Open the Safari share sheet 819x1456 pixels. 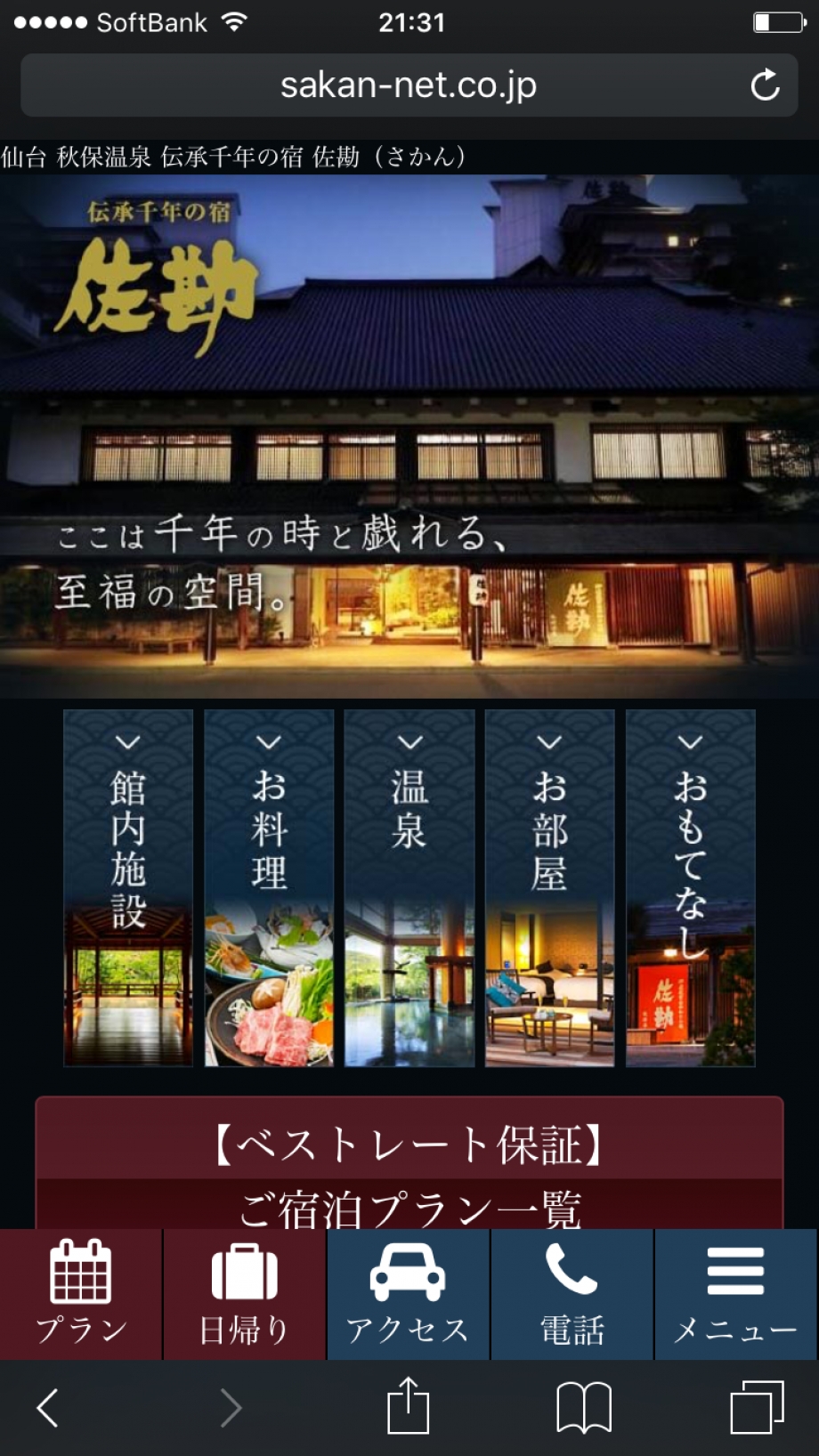[x=409, y=1407]
